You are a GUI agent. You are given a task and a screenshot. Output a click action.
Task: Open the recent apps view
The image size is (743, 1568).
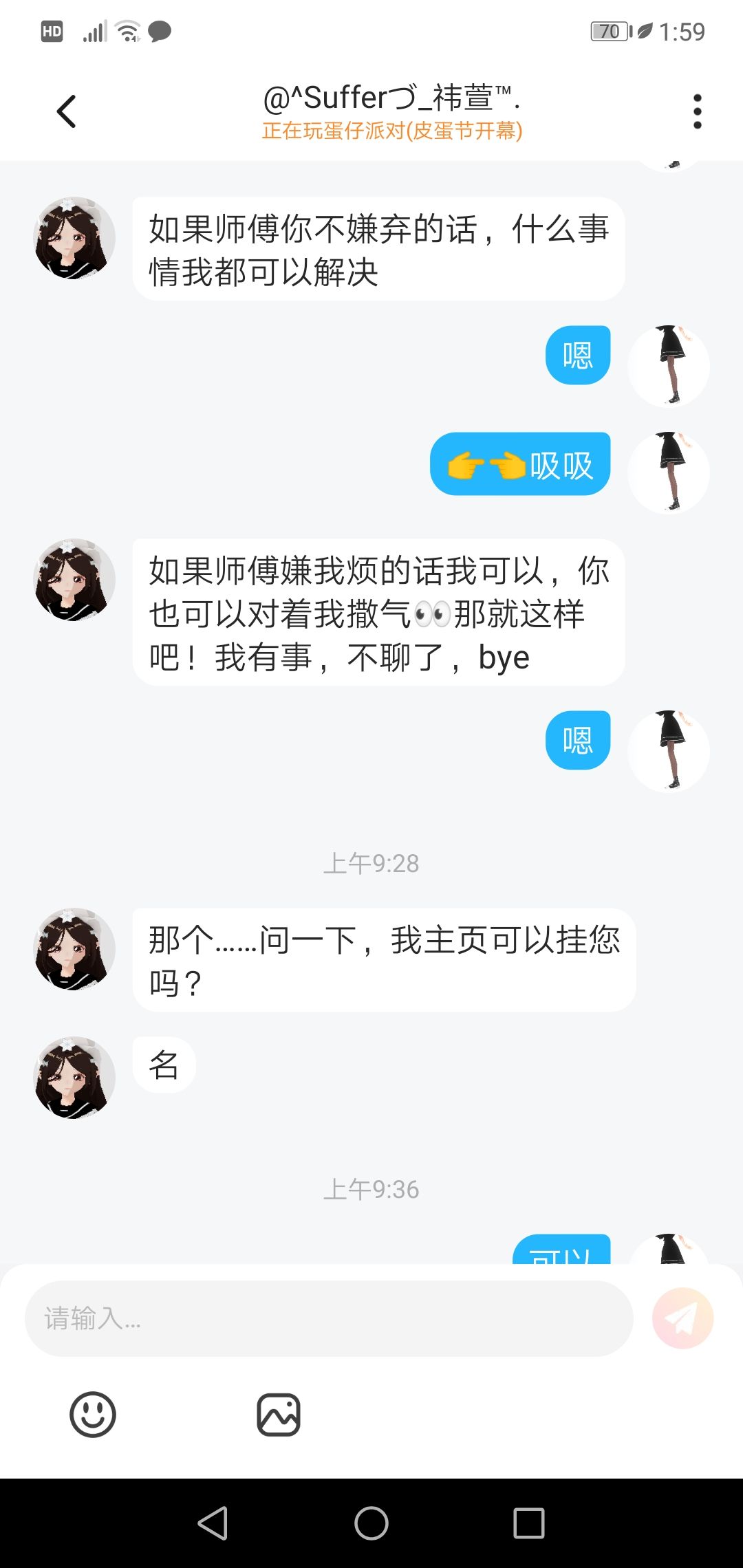[x=529, y=1523]
